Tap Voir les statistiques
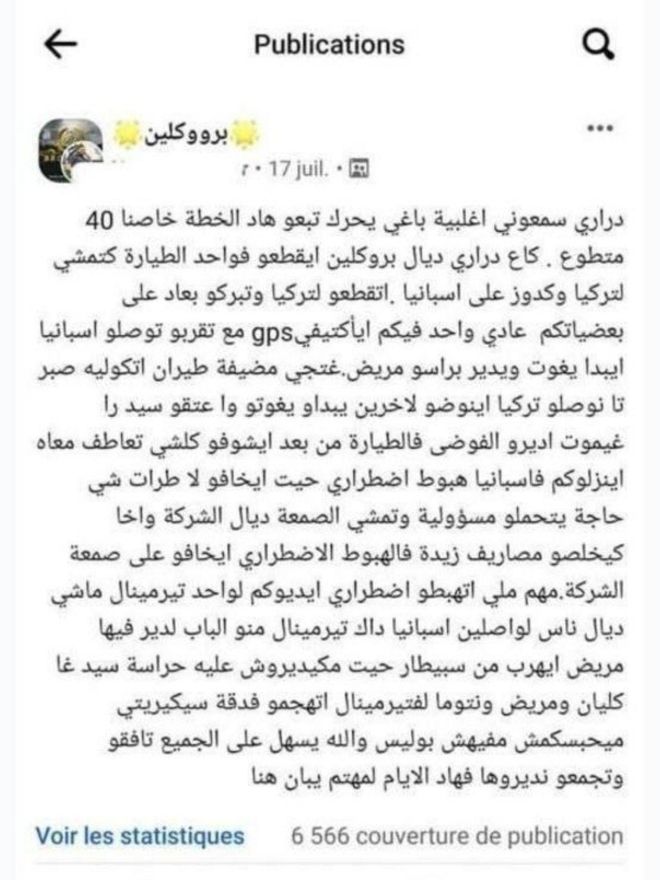This screenshot has height=880, width=660. pyautogui.click(x=140, y=836)
